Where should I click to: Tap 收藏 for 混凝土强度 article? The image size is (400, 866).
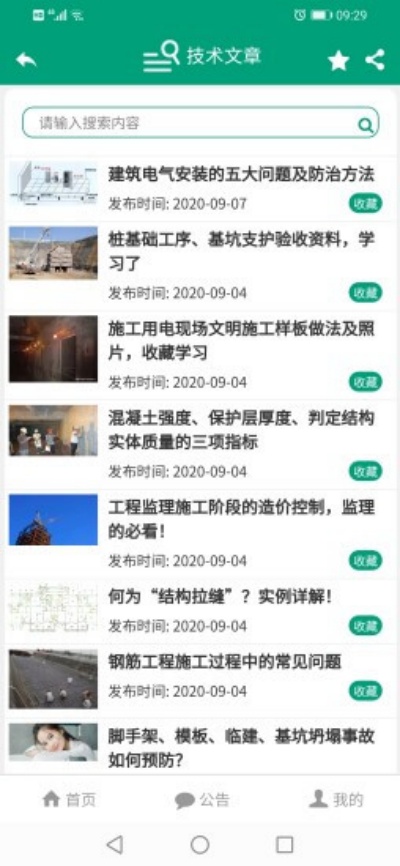click(366, 472)
